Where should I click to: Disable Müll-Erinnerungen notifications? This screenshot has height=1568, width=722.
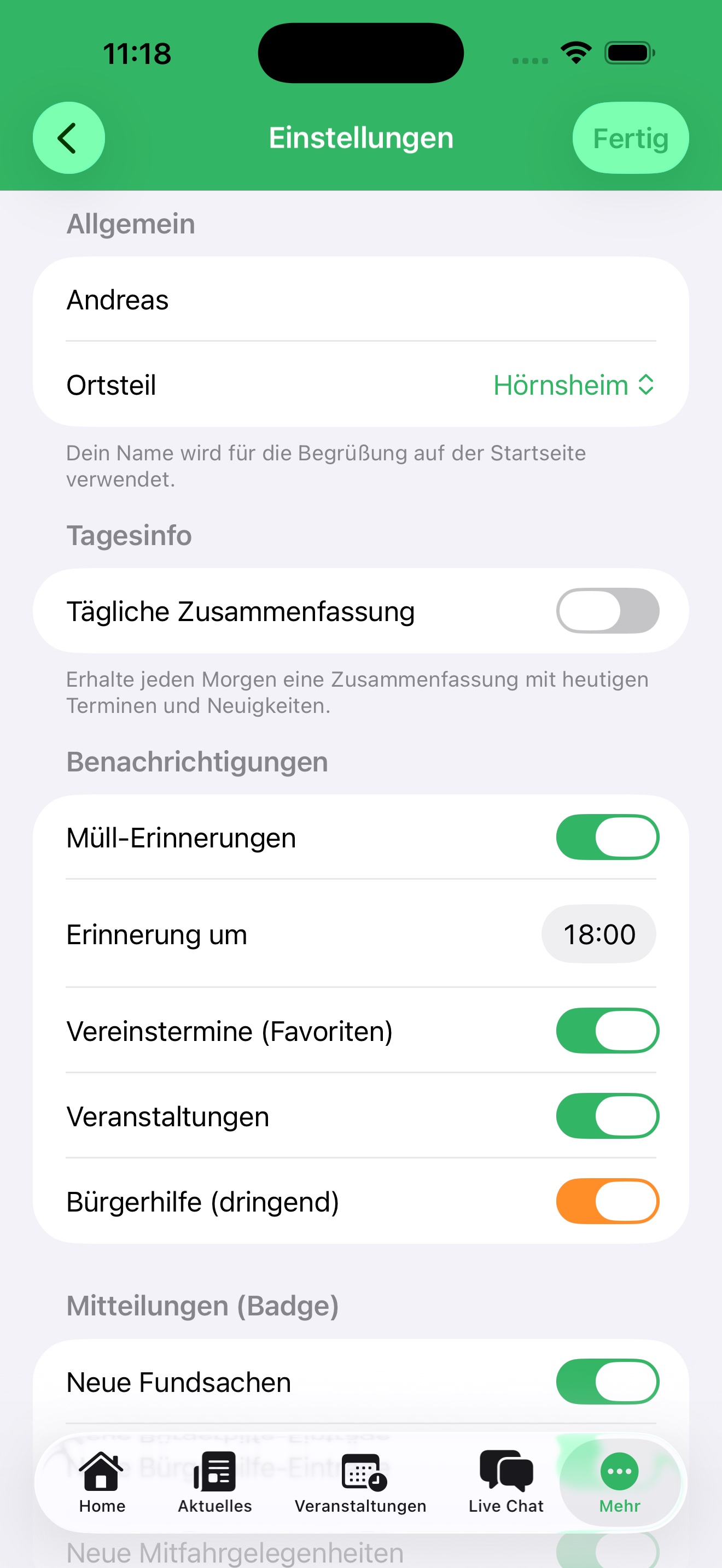point(607,836)
